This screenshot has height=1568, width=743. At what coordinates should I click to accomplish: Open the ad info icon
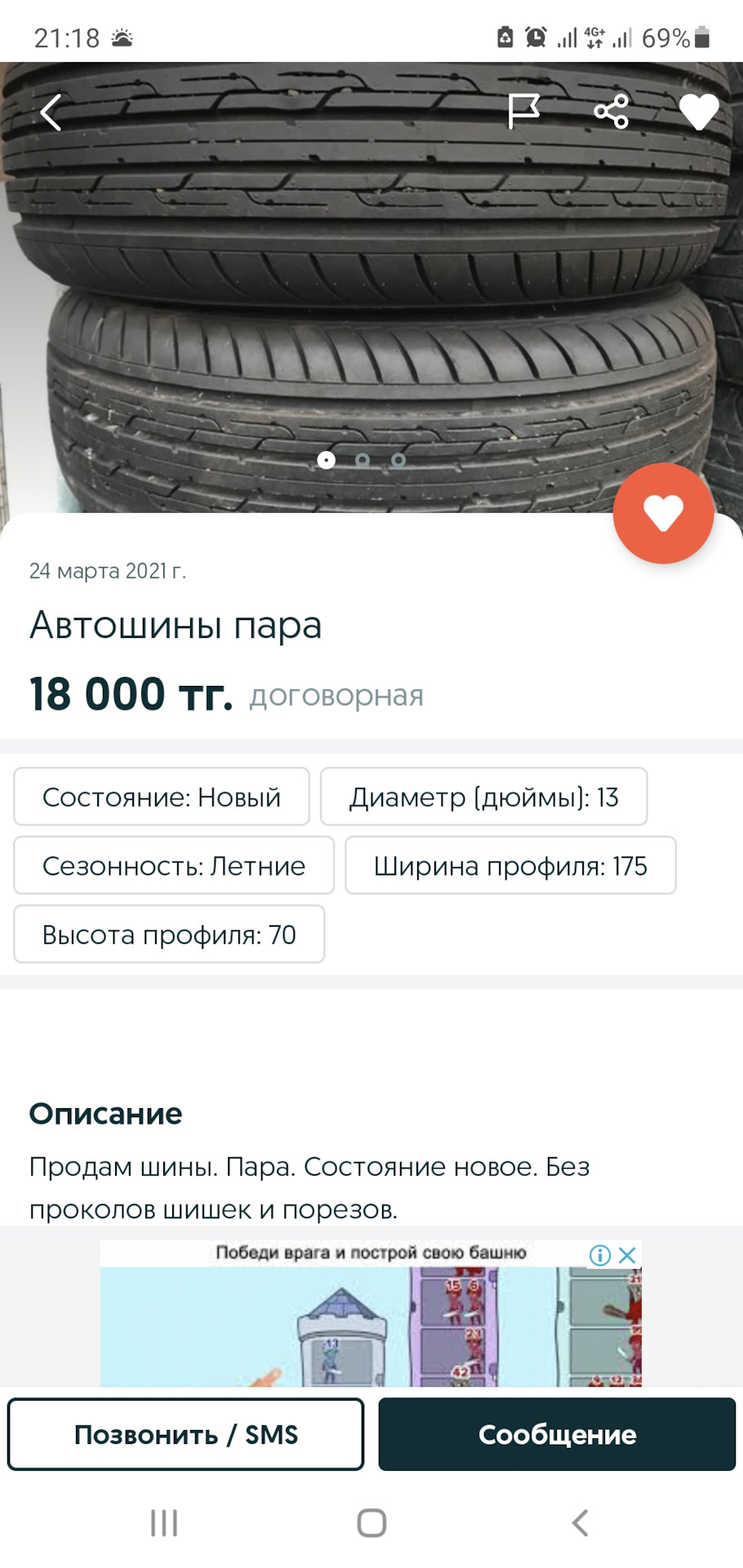[600, 1255]
